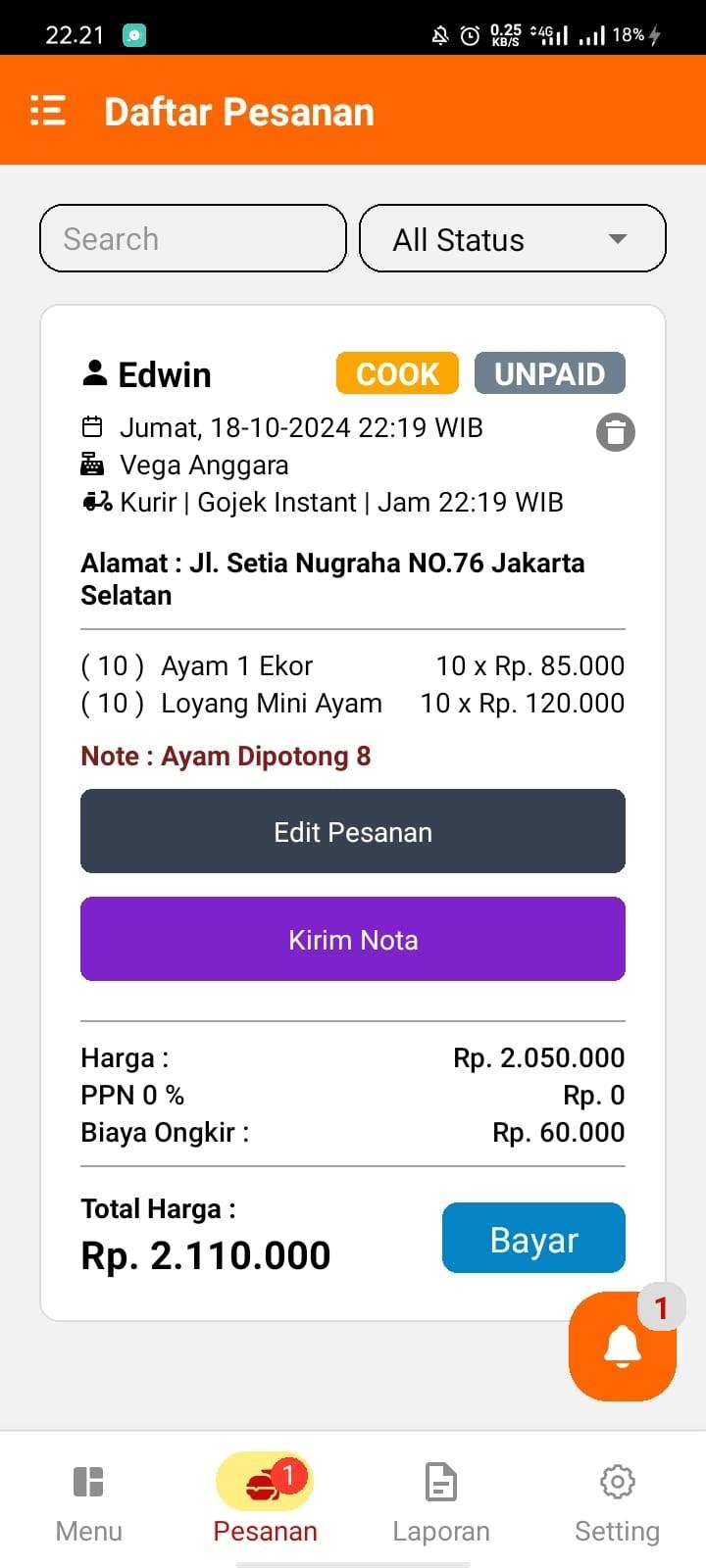Tap Bayar to pay the order
Viewport: 706px width, 1568px height.
[x=533, y=1239]
